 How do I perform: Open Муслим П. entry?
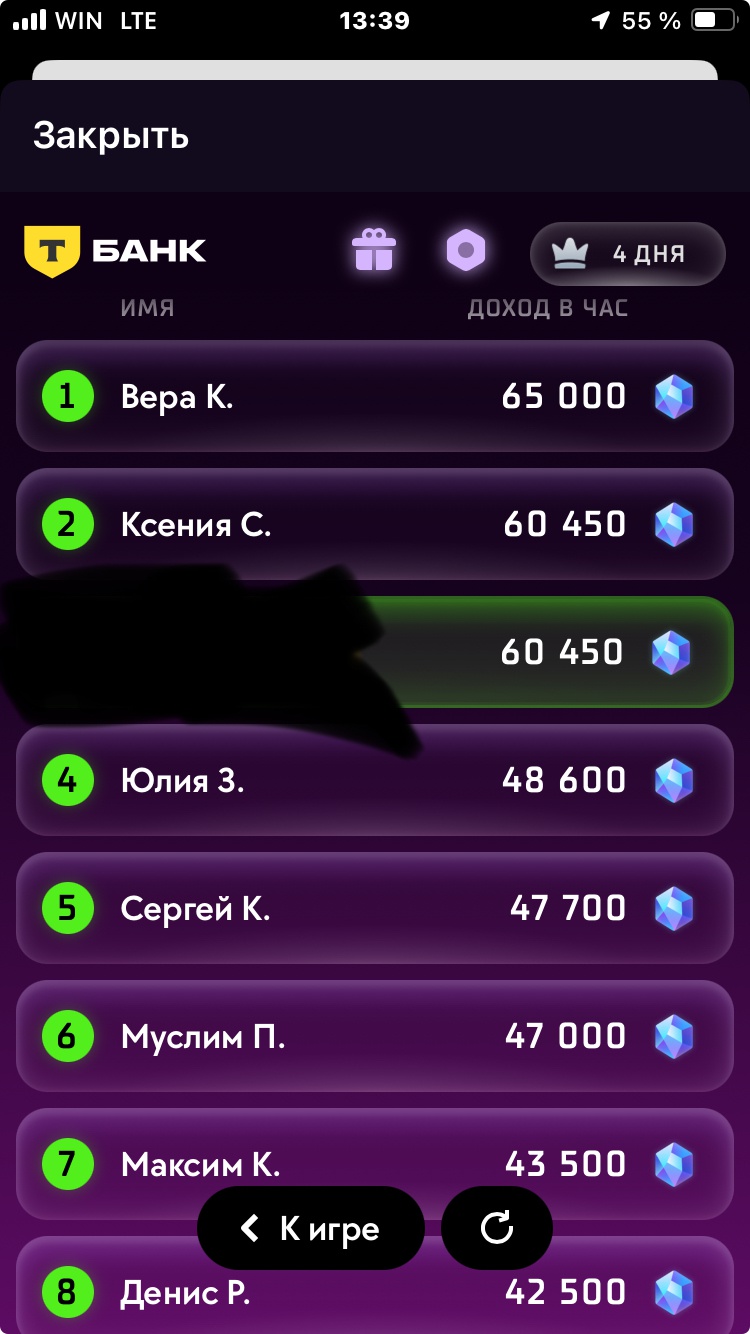coord(375,1036)
